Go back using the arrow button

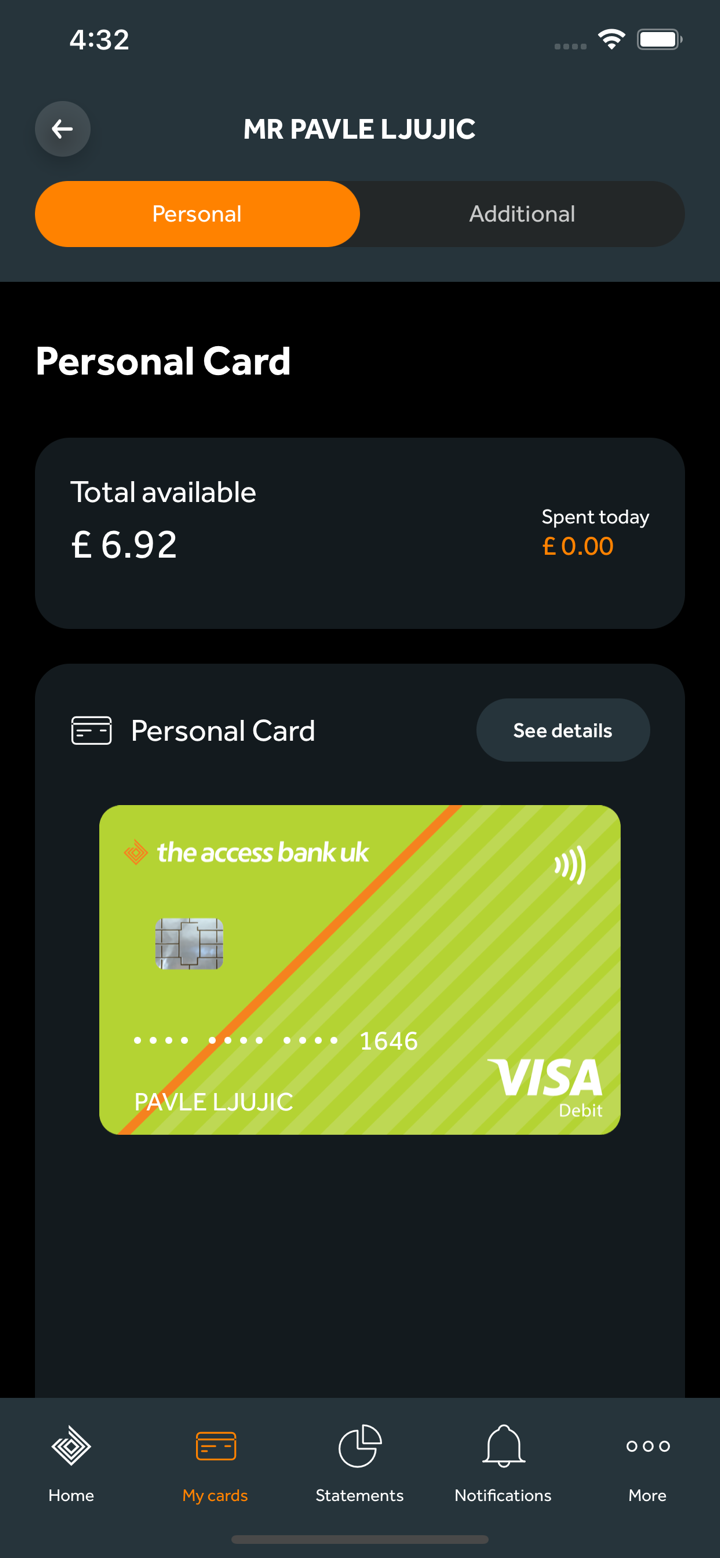pos(62,129)
